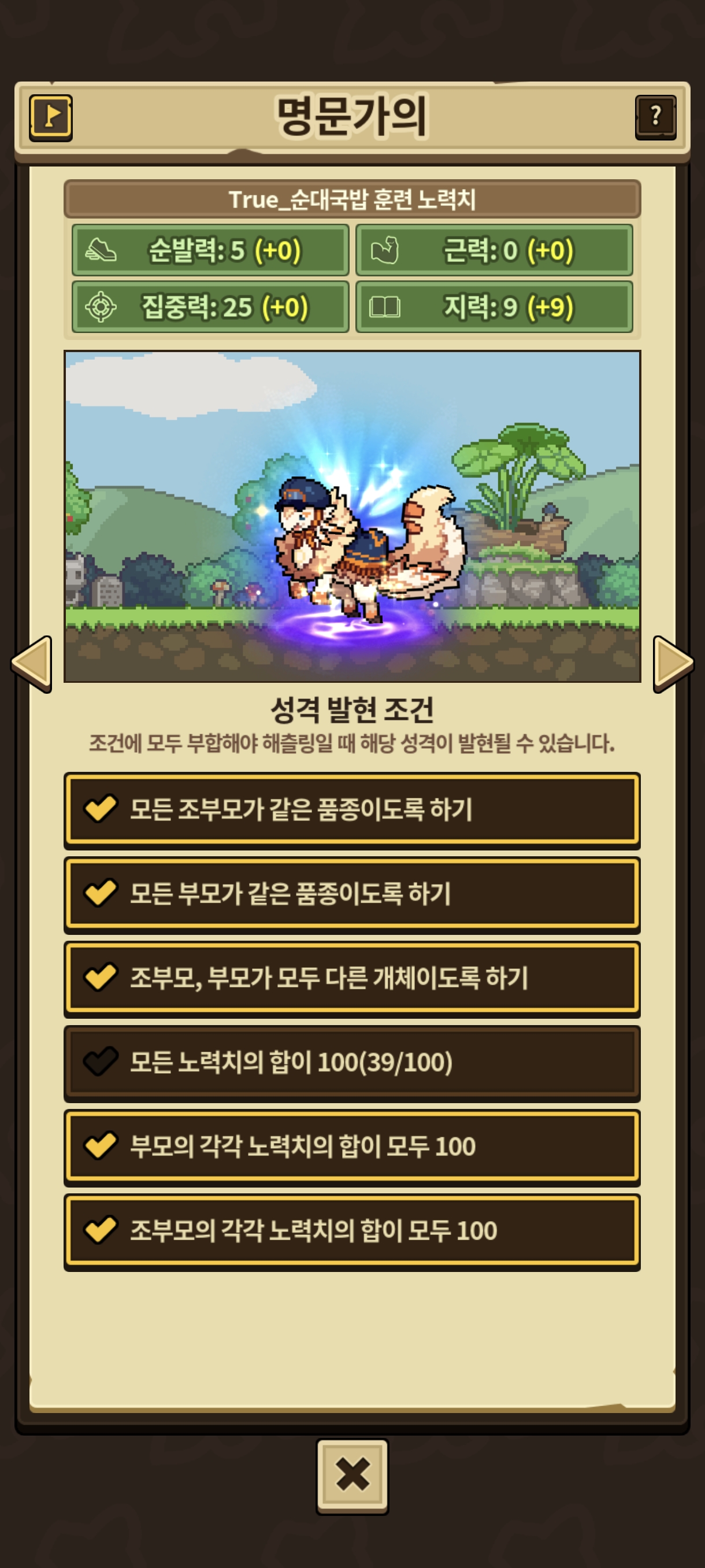Go to the next personality with right arrow
Image resolution: width=705 pixels, height=1568 pixels.
coord(672,663)
